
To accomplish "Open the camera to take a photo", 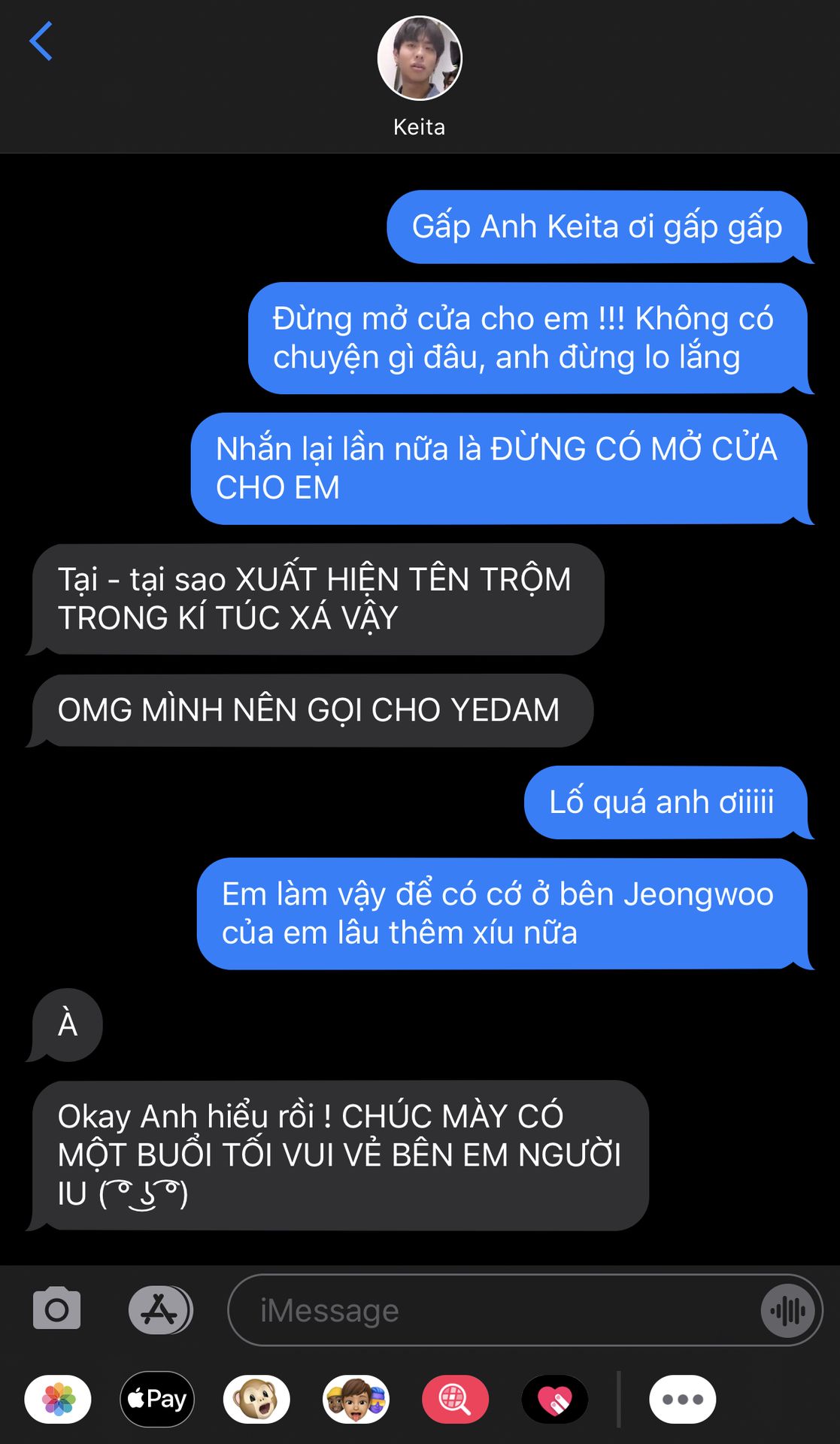I will [57, 1309].
